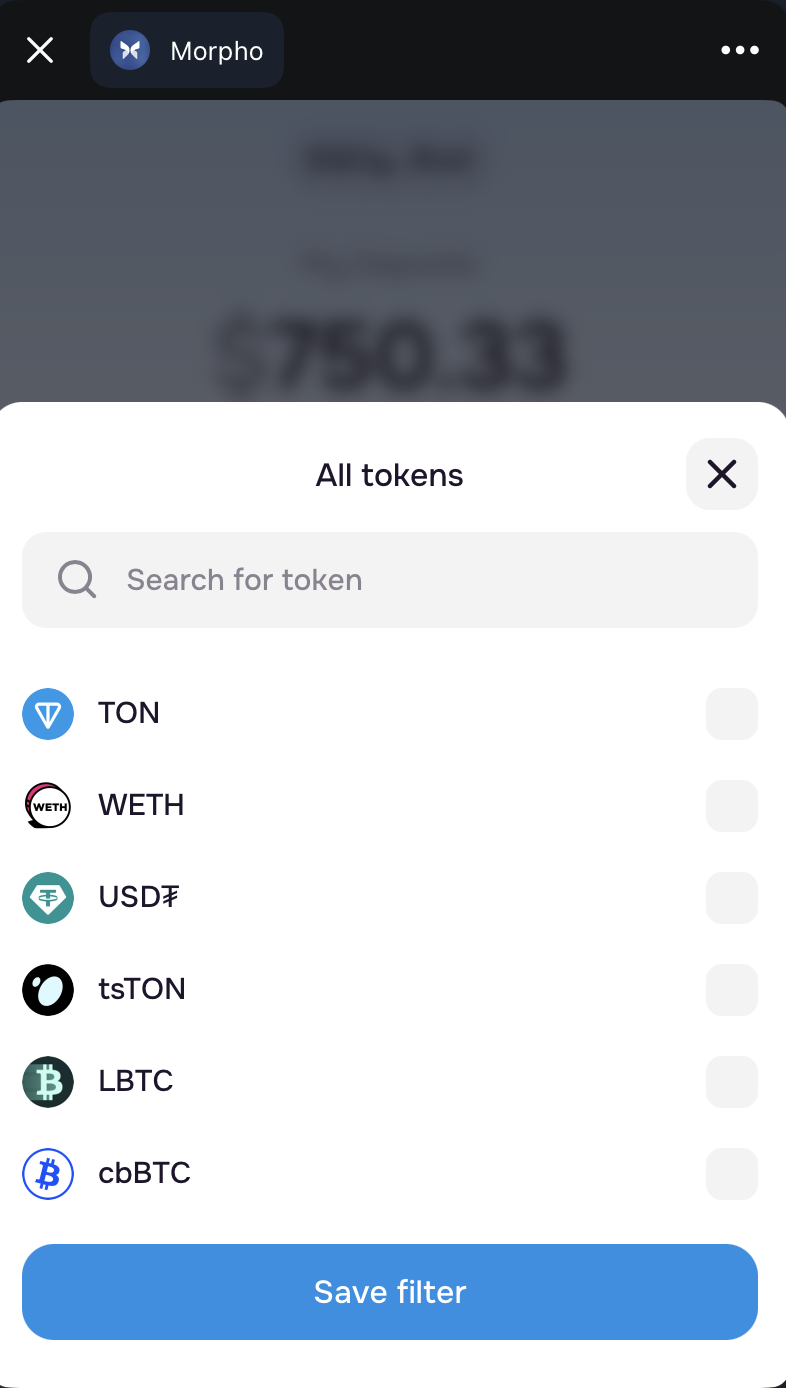Enable the tsTON filter checkbox
Image resolution: width=786 pixels, height=1388 pixels.
coord(731,990)
